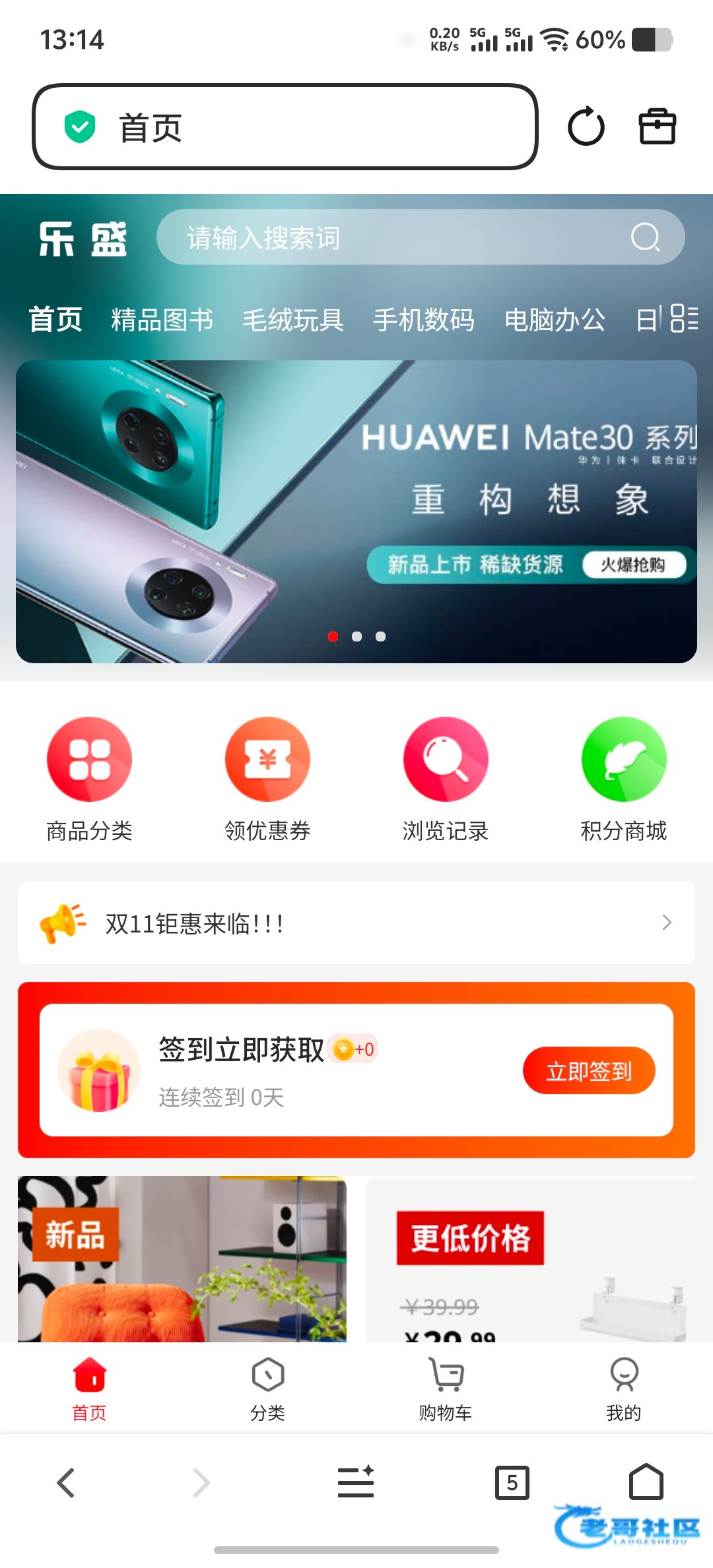The height and width of the screenshot is (1568, 713).
Task: Open the HUAWEI Mate30 banner
Action: (x=356, y=511)
